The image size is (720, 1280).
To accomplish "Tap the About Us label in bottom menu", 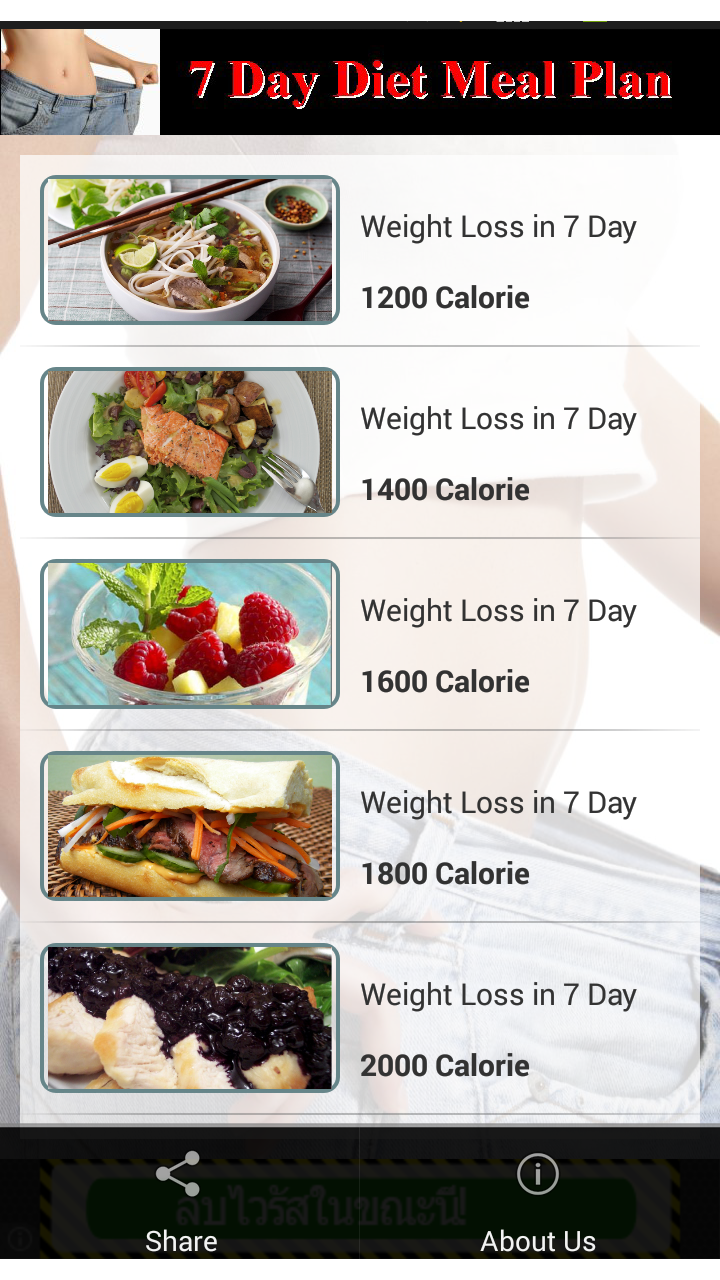I will [x=538, y=1241].
